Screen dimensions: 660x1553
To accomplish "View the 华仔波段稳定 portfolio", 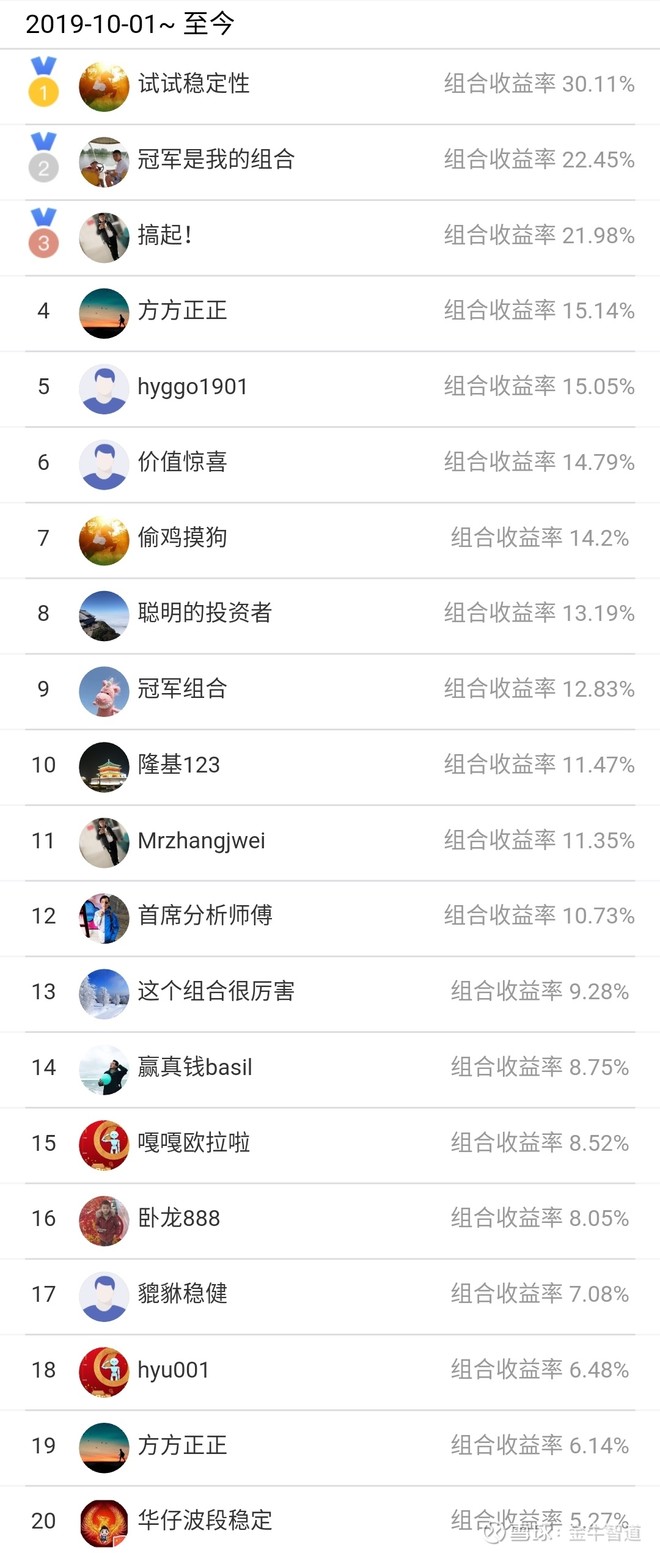I will pos(205,1521).
